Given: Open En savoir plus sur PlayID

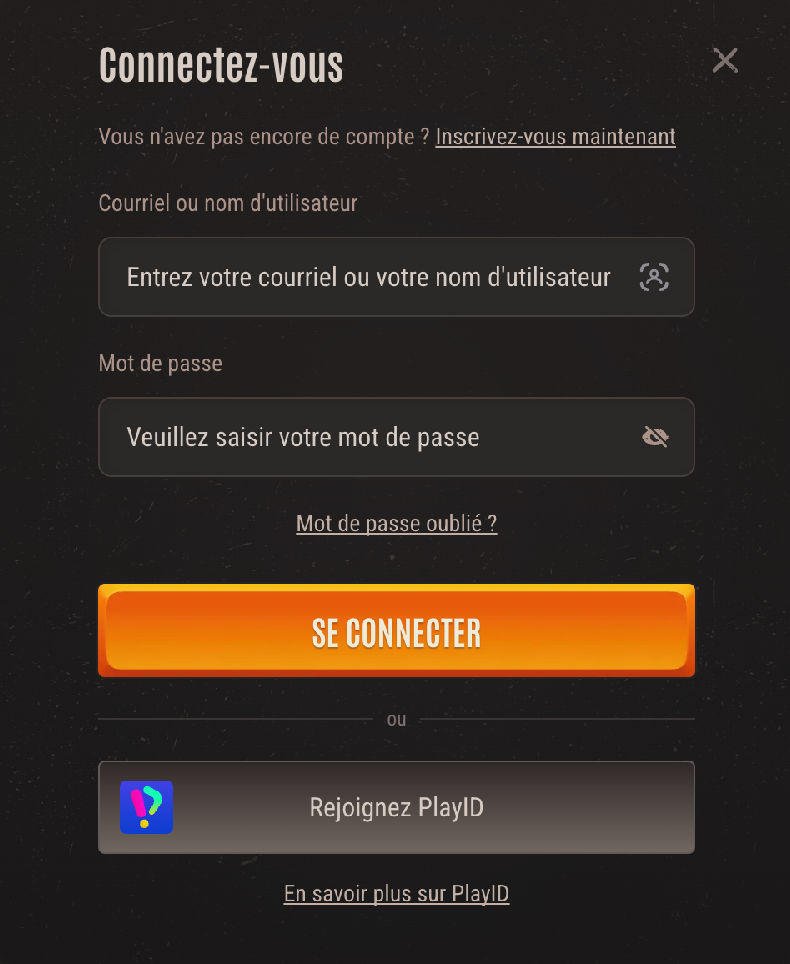Looking at the screenshot, I should (396, 893).
